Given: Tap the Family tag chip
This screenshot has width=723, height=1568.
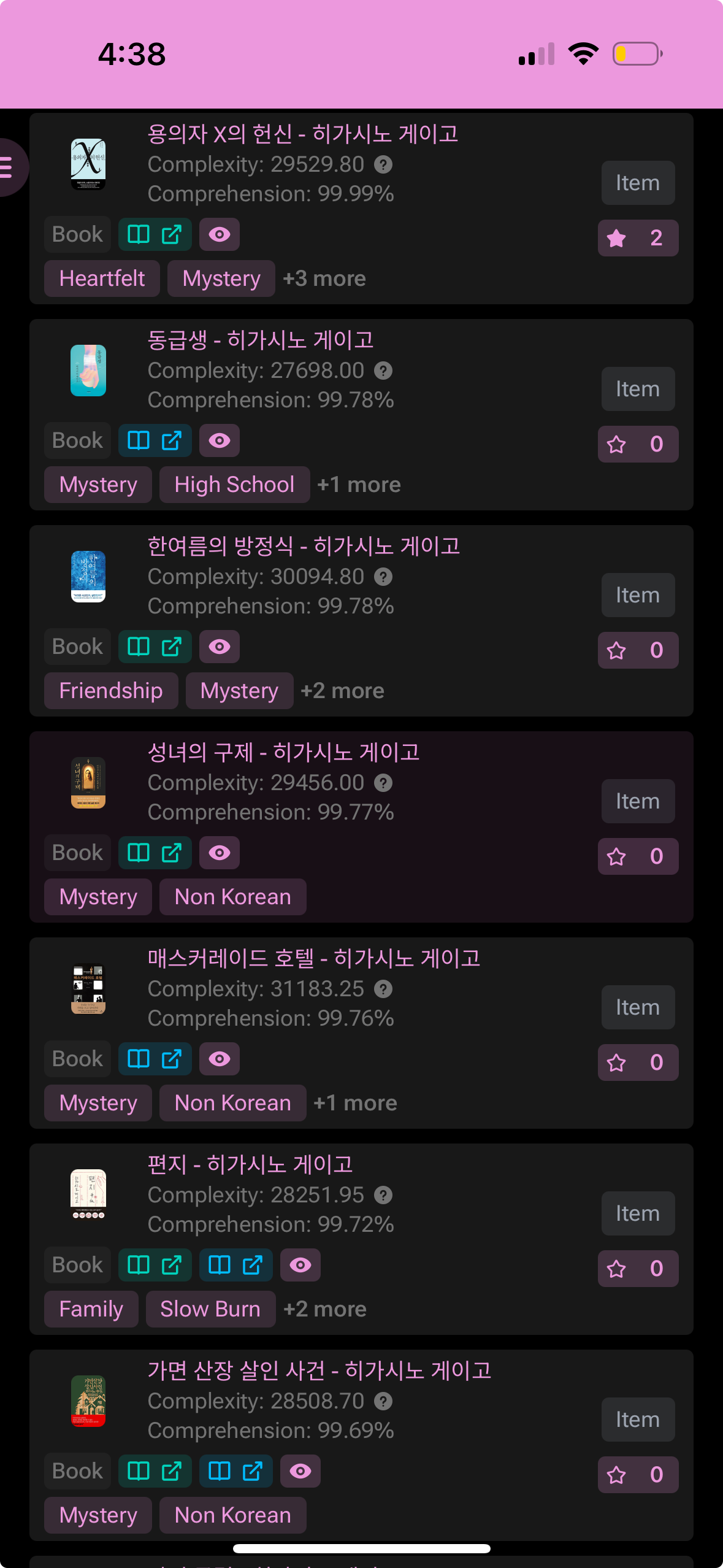Looking at the screenshot, I should click(x=91, y=1309).
